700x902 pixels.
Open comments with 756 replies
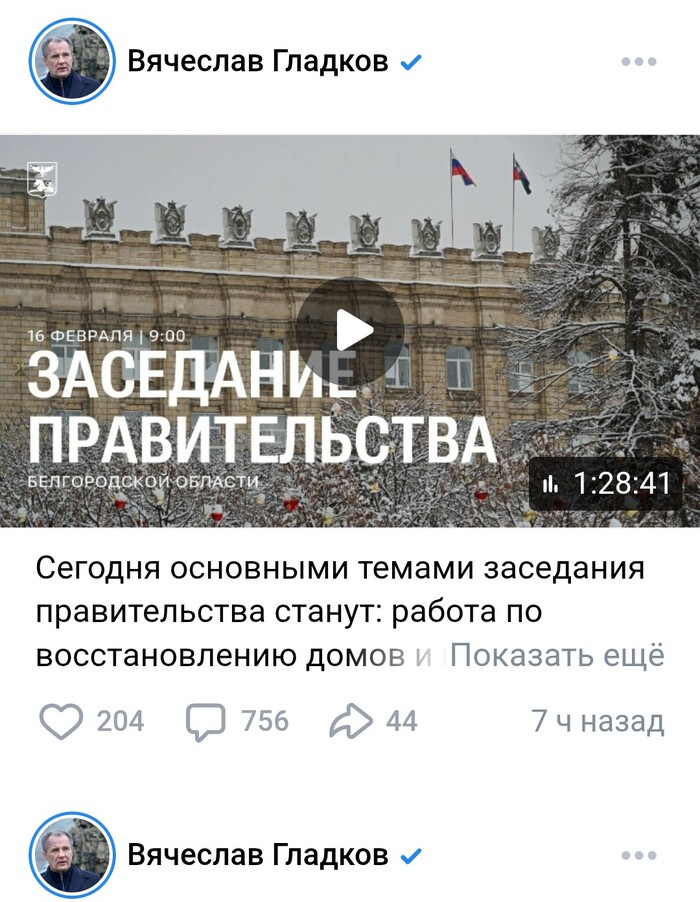pos(206,721)
